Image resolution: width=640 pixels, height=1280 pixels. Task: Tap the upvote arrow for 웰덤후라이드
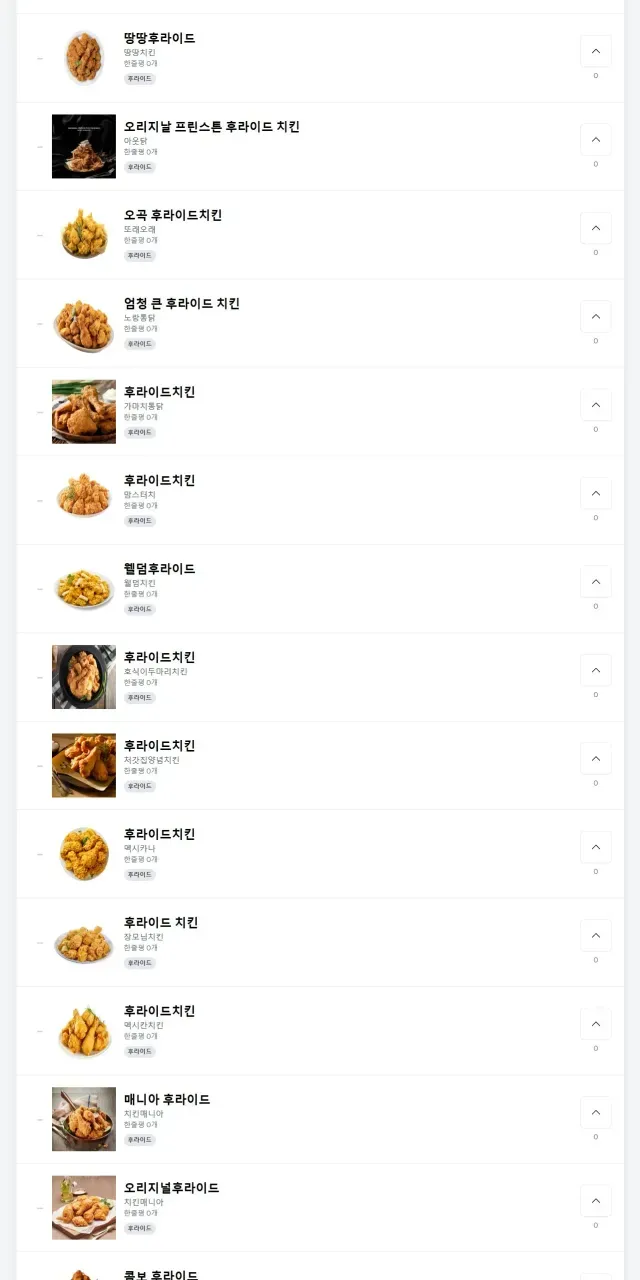pos(595,582)
